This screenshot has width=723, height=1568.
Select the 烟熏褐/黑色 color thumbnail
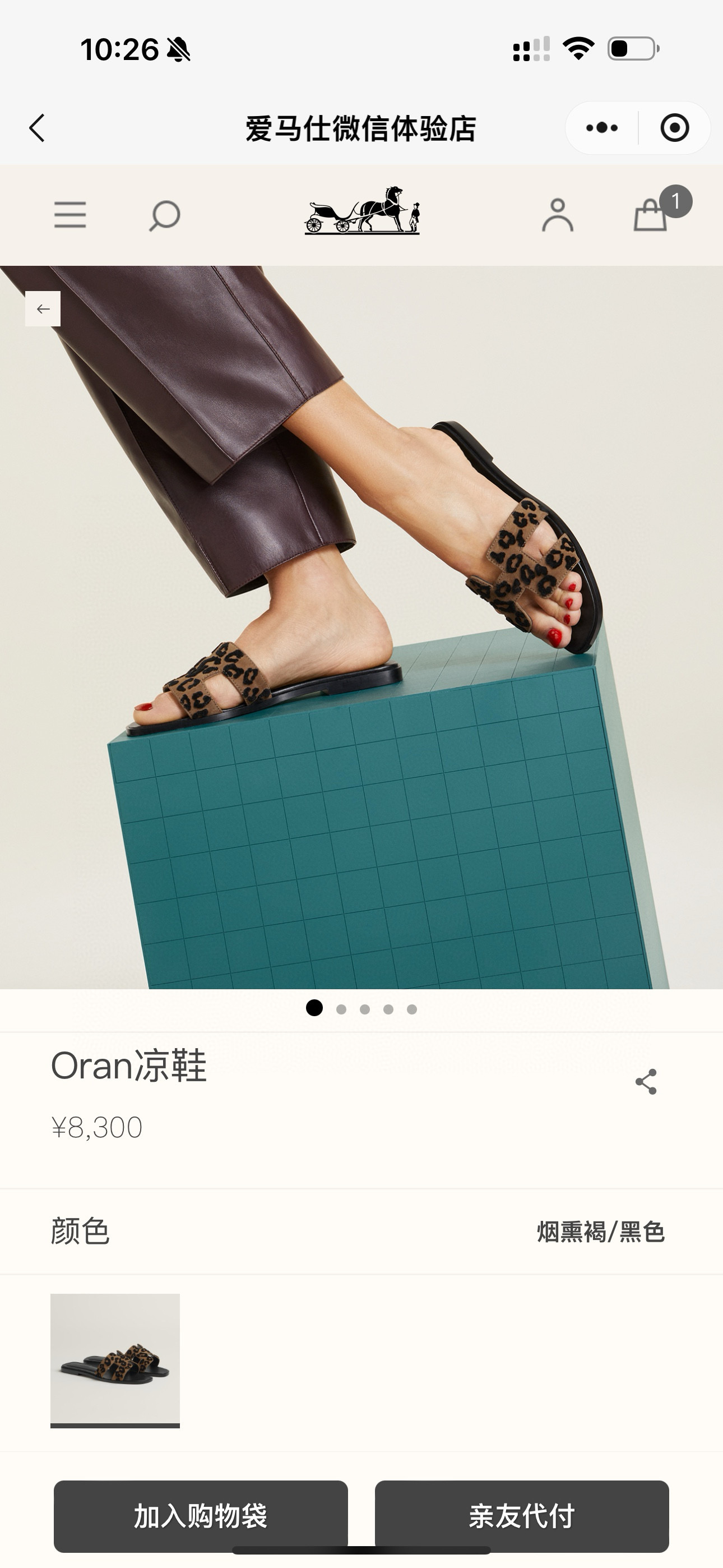click(x=115, y=1360)
